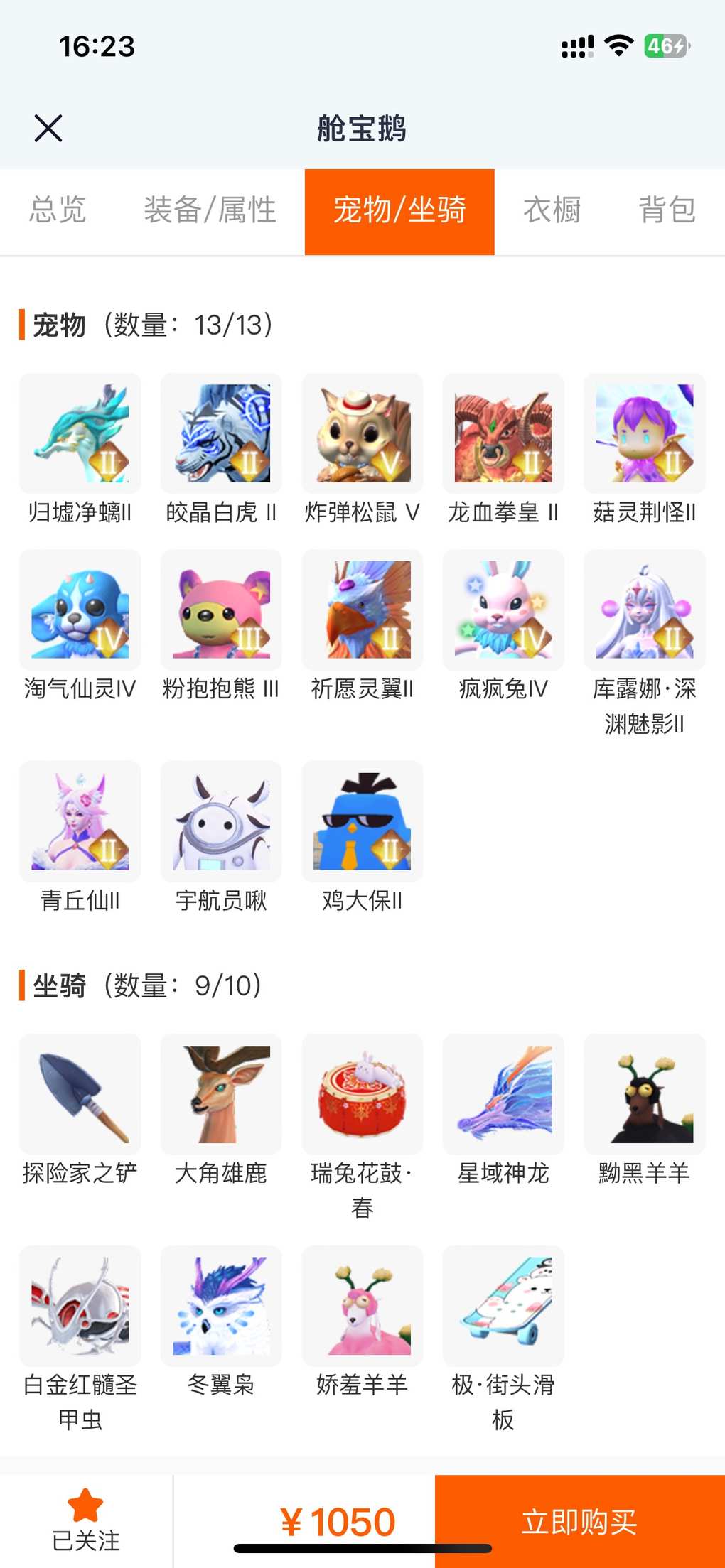
Task: Switch to the 总览 tab
Action: point(58,210)
